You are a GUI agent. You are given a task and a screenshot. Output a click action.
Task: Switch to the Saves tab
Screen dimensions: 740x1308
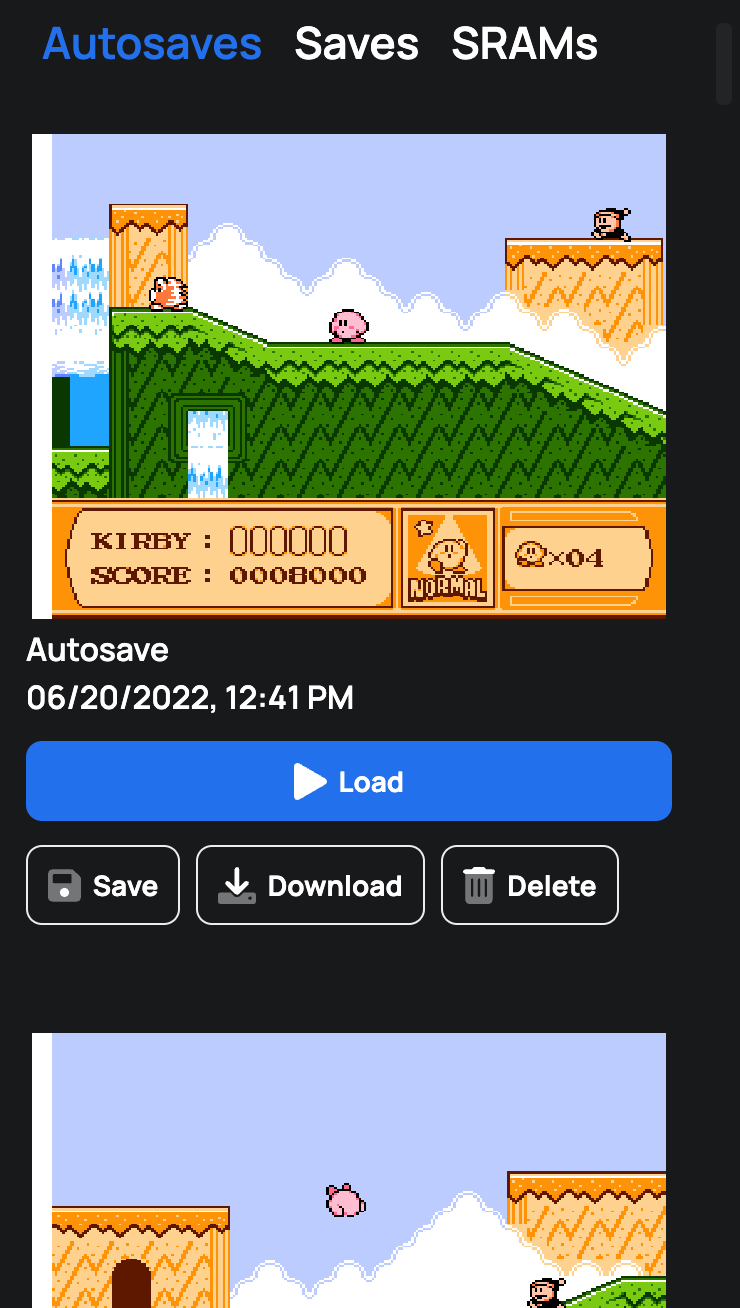356,44
